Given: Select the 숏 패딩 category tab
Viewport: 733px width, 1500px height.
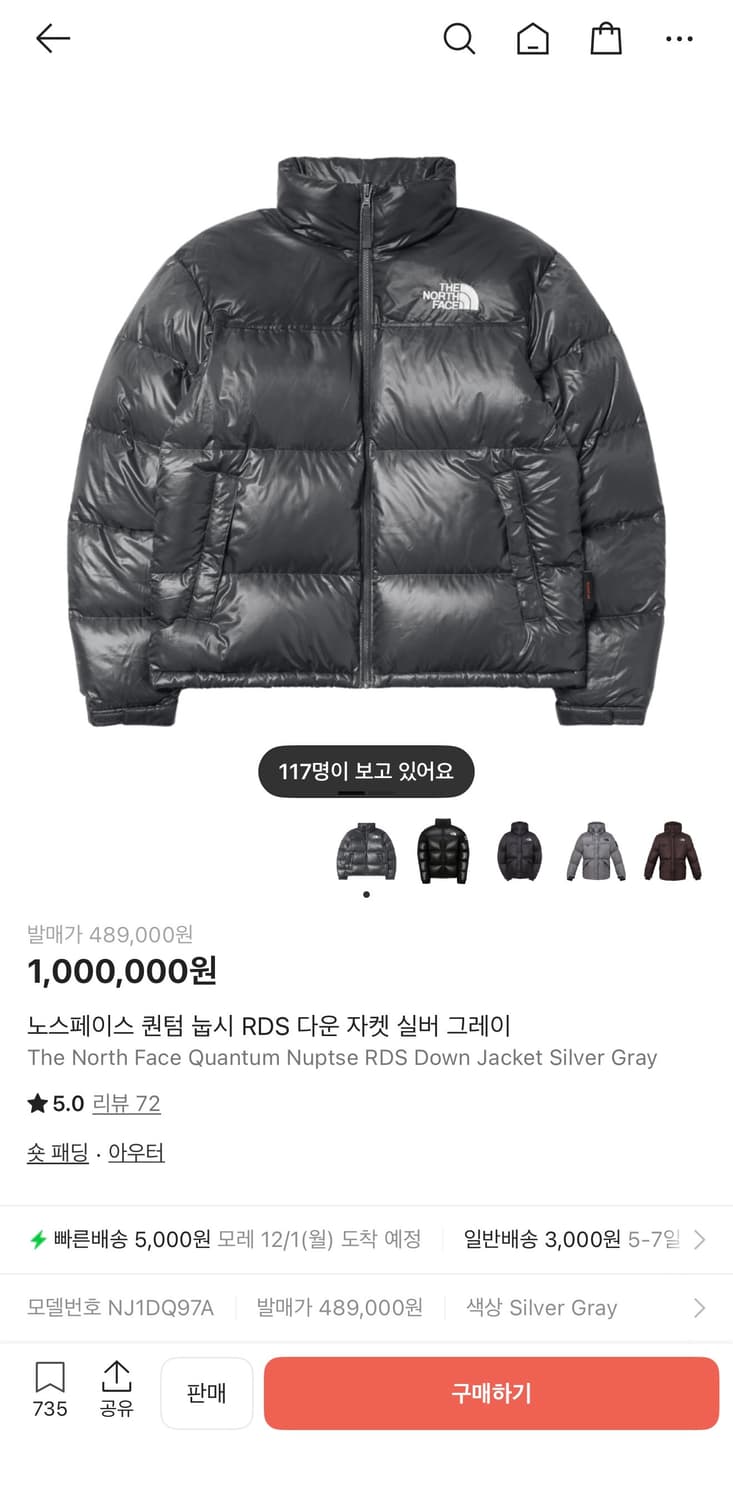Looking at the screenshot, I should [x=56, y=1152].
